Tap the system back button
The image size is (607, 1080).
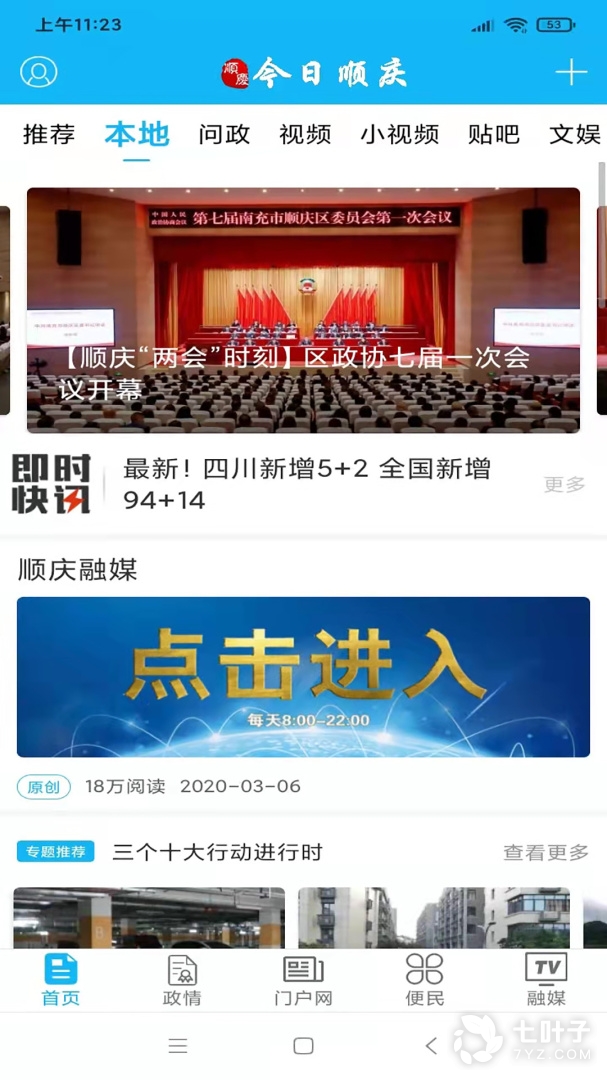pos(431,1046)
